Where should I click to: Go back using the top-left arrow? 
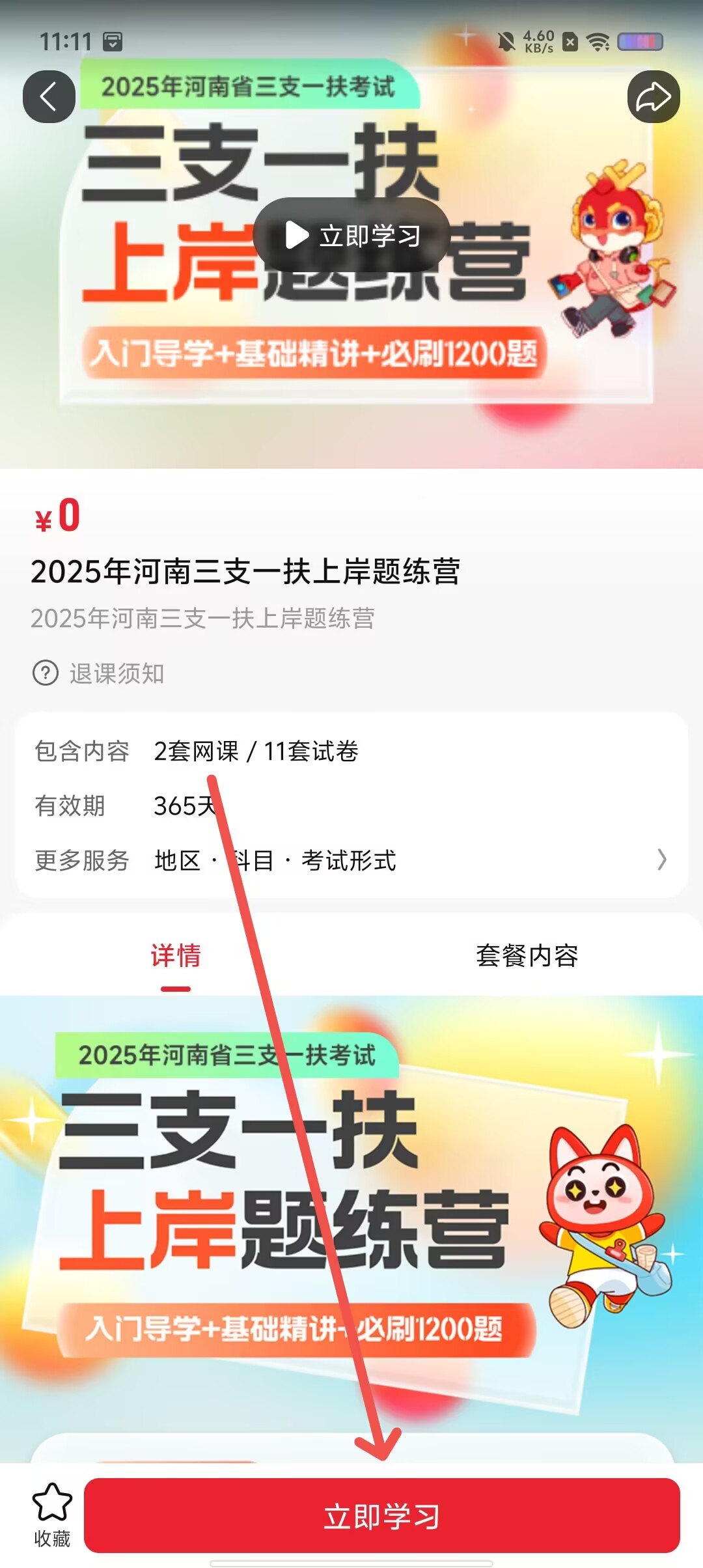click(x=49, y=97)
